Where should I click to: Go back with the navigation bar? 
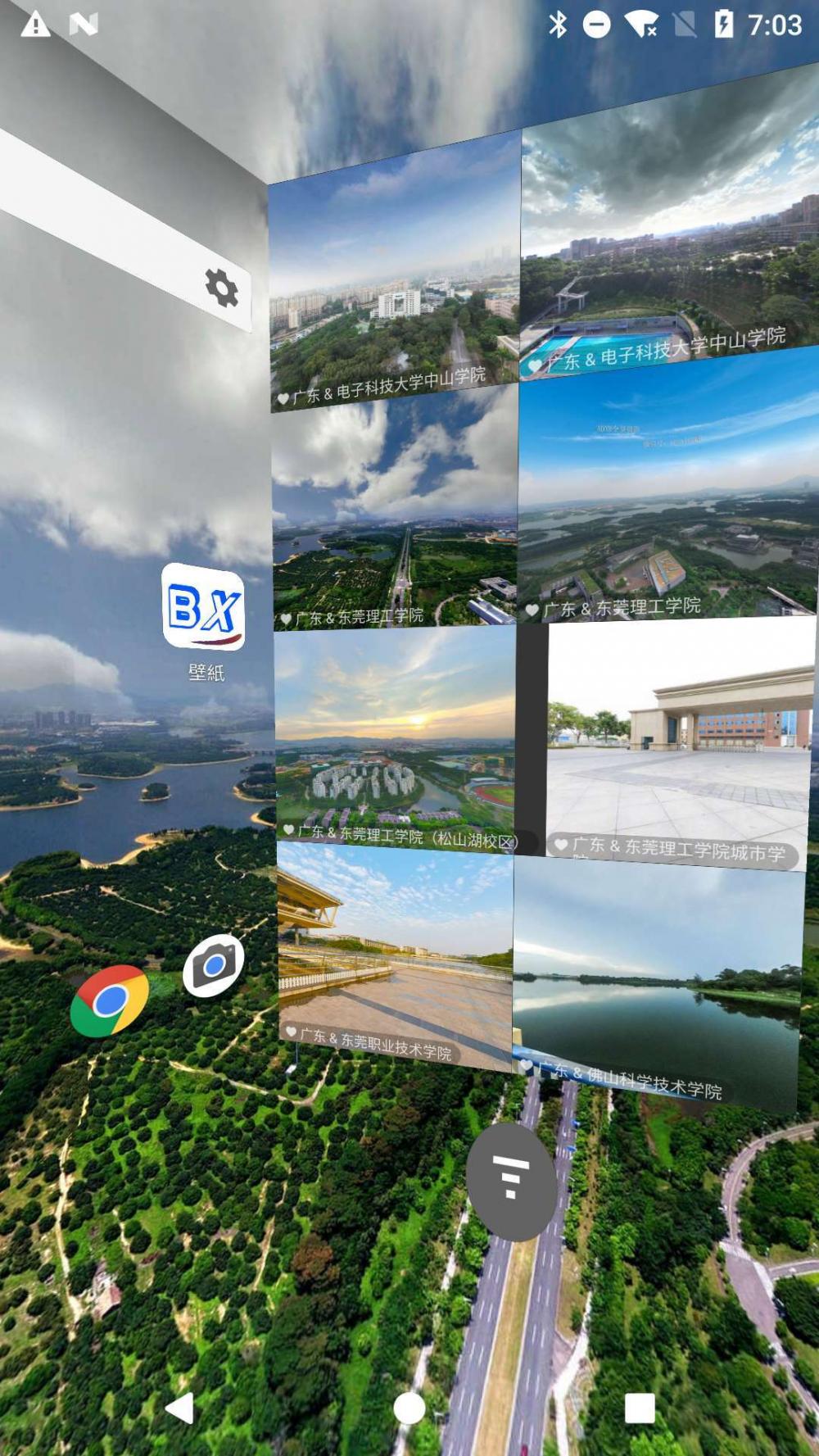(x=179, y=1408)
